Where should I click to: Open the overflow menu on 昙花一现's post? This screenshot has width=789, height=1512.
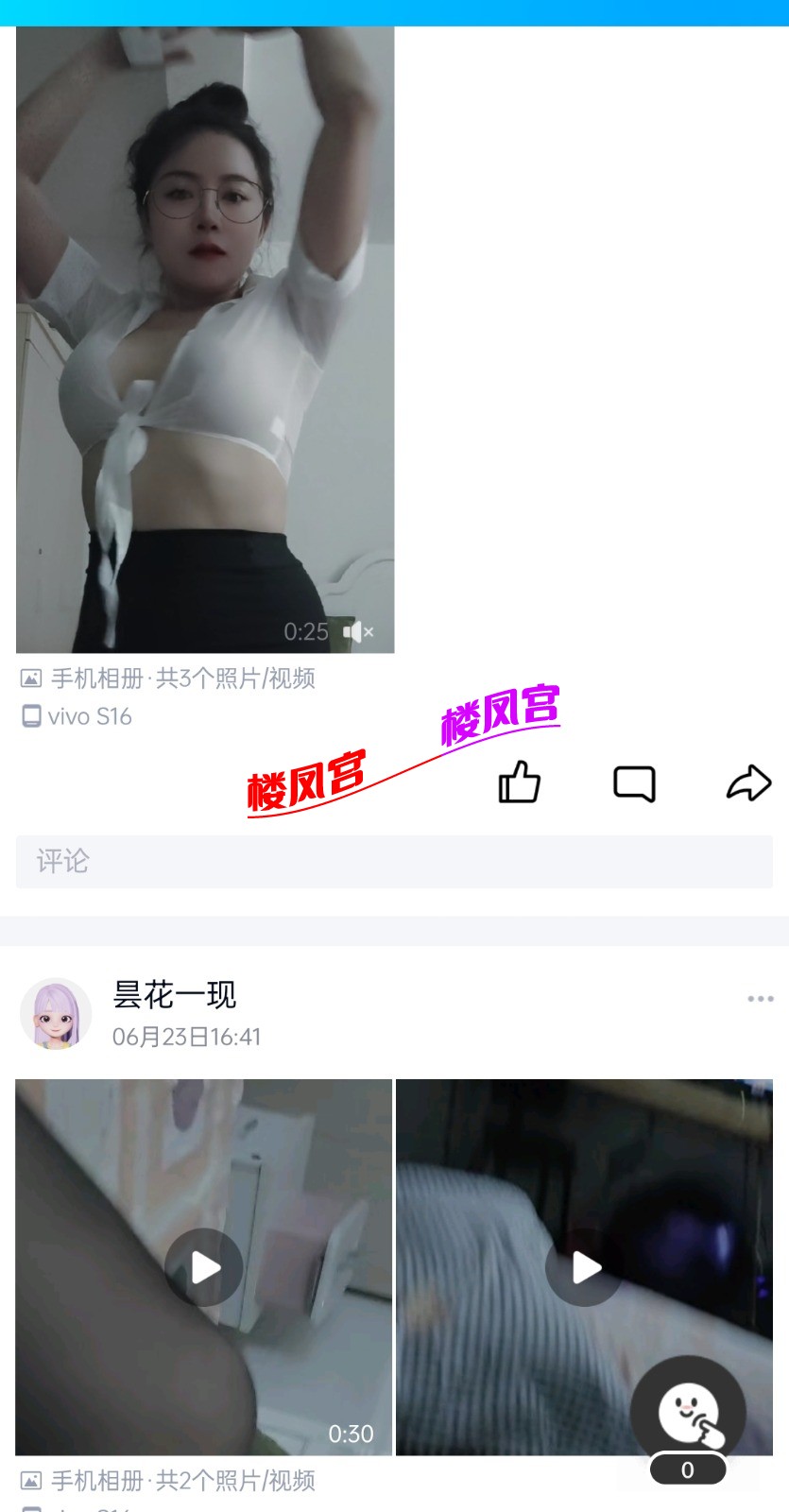tap(760, 999)
